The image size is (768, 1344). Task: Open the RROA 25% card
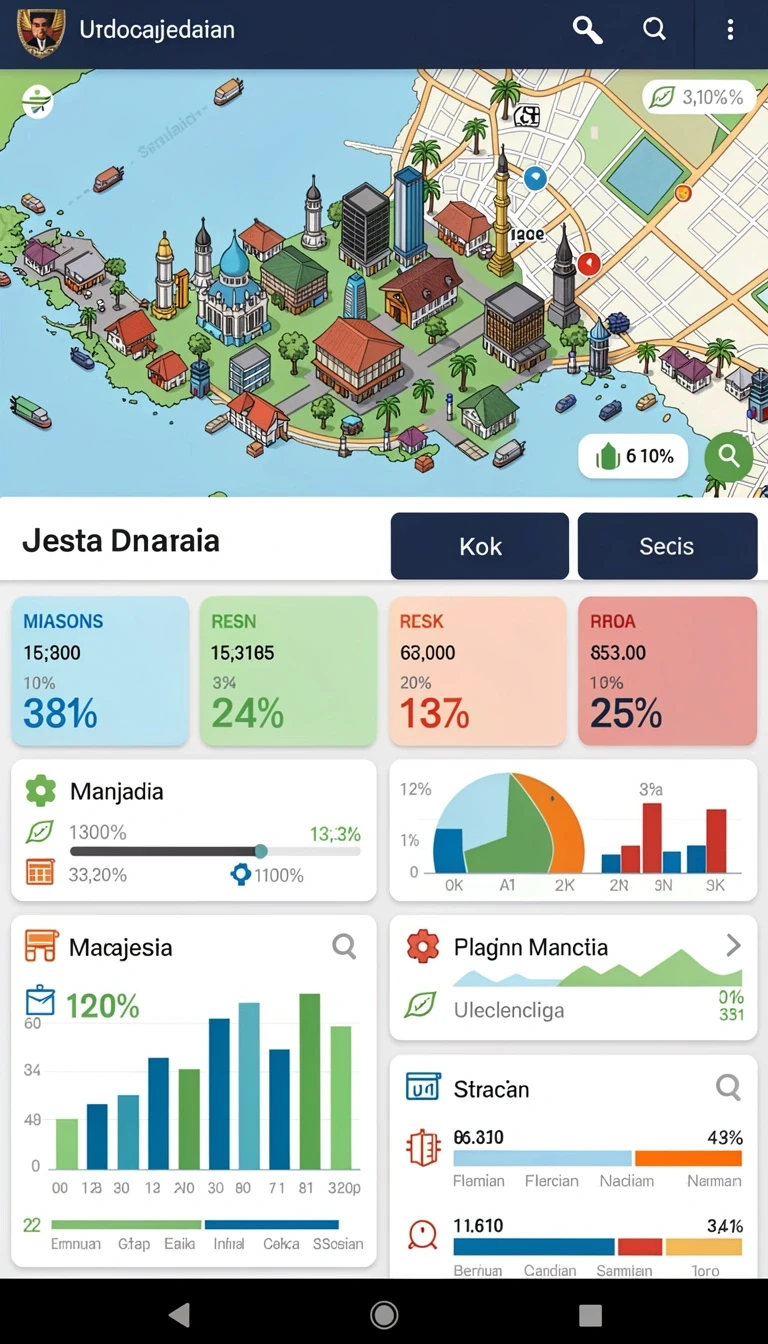[667, 671]
